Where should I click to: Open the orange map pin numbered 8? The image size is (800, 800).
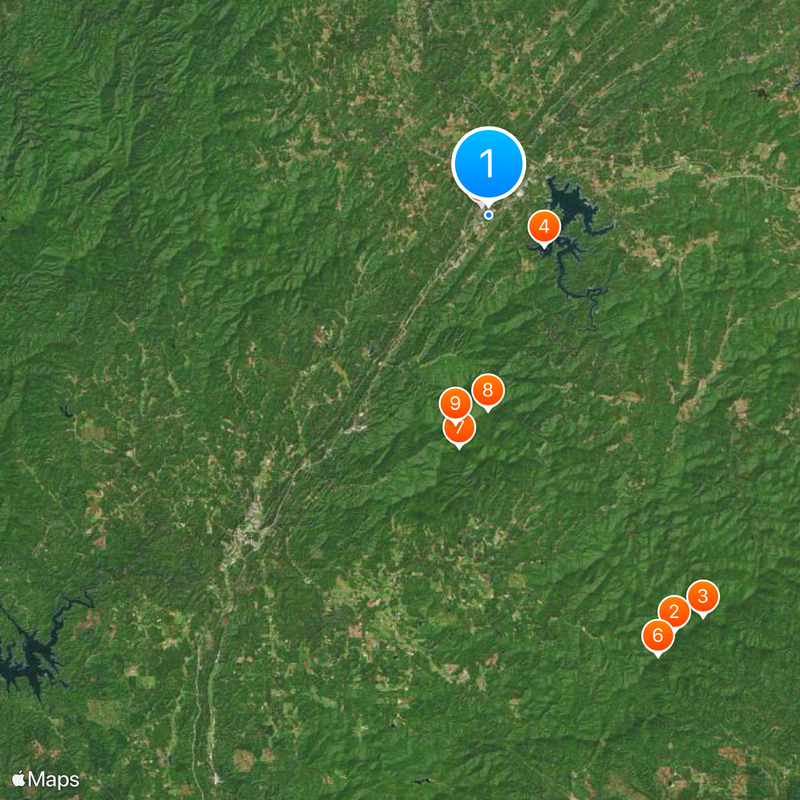pyautogui.click(x=488, y=389)
